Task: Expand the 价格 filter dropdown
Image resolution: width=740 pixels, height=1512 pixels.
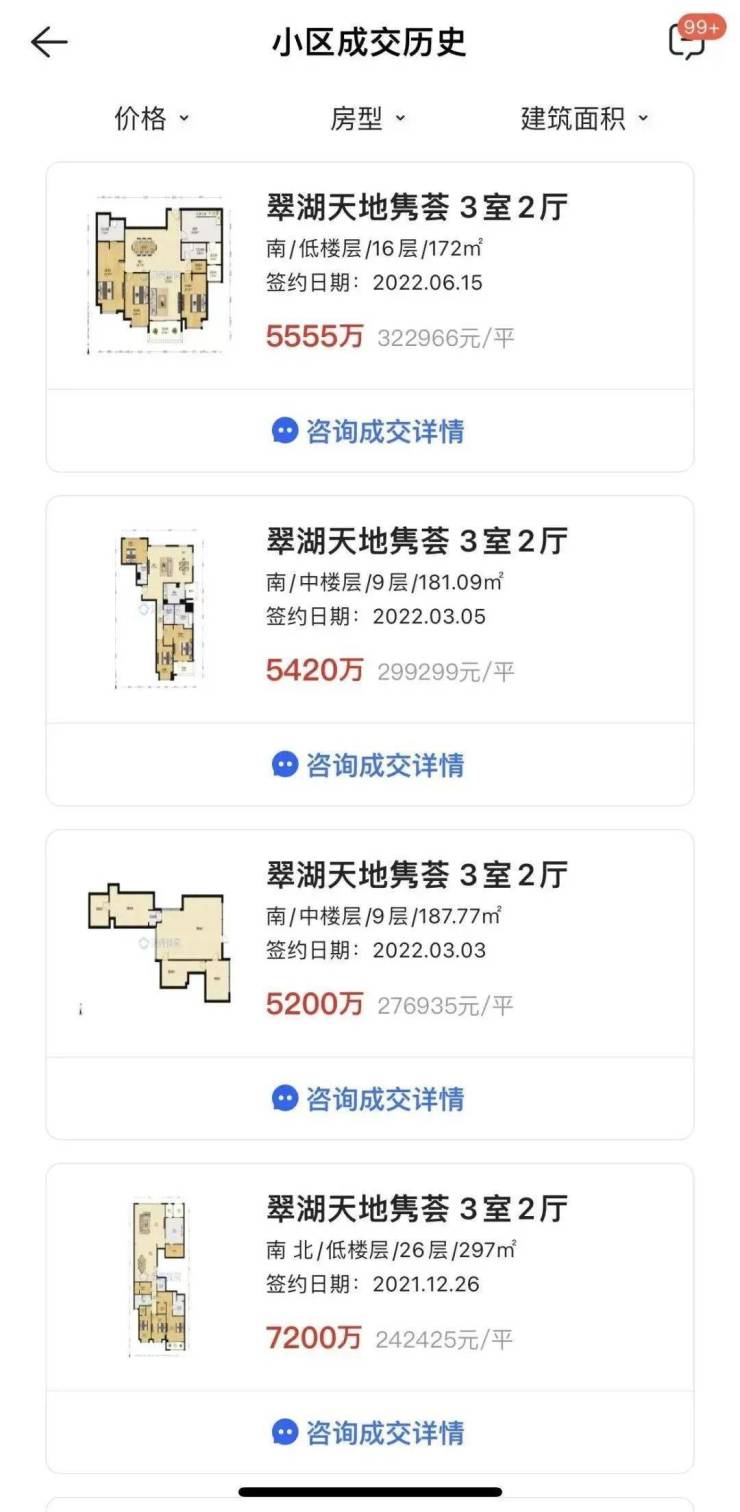Action: click(x=152, y=119)
